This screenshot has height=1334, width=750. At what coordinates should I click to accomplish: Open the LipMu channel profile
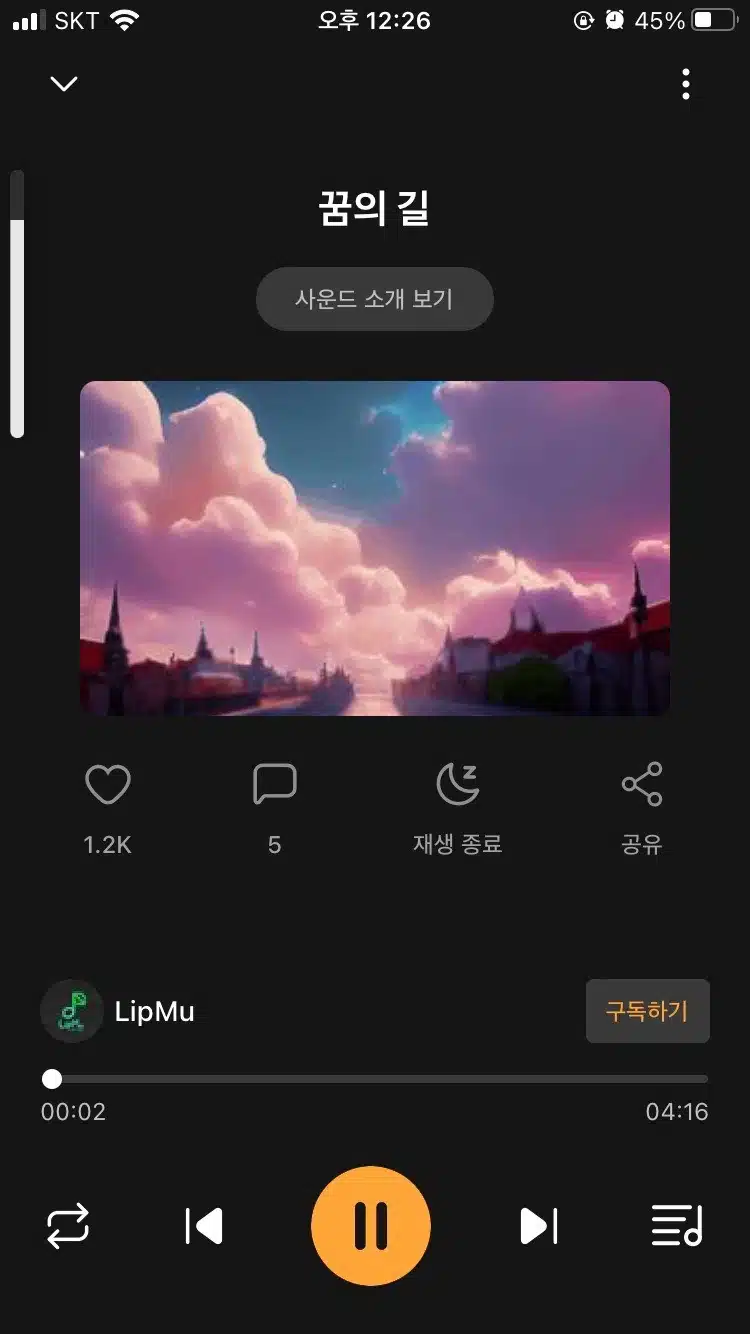(x=118, y=1011)
